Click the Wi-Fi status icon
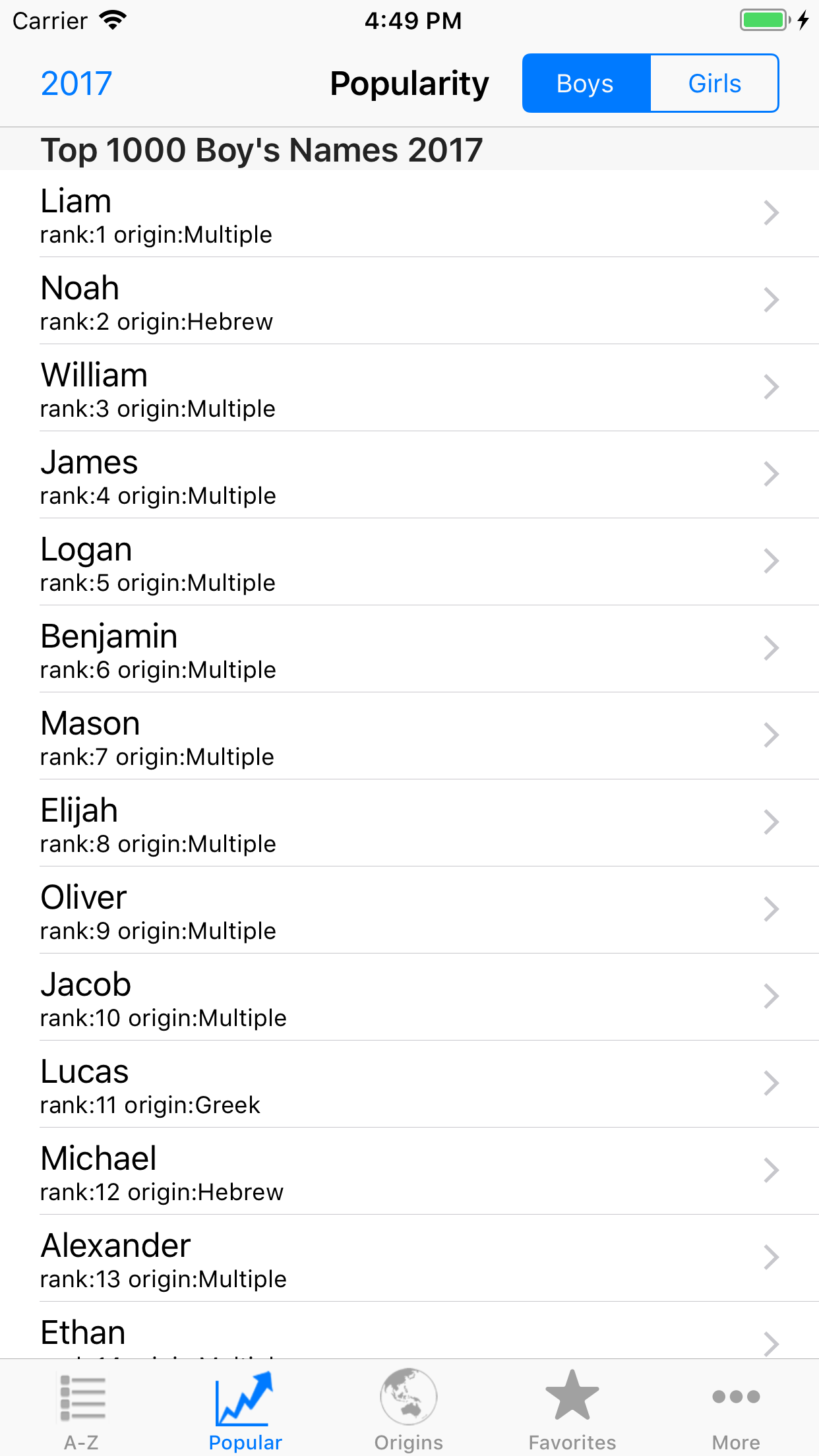 coord(113,20)
